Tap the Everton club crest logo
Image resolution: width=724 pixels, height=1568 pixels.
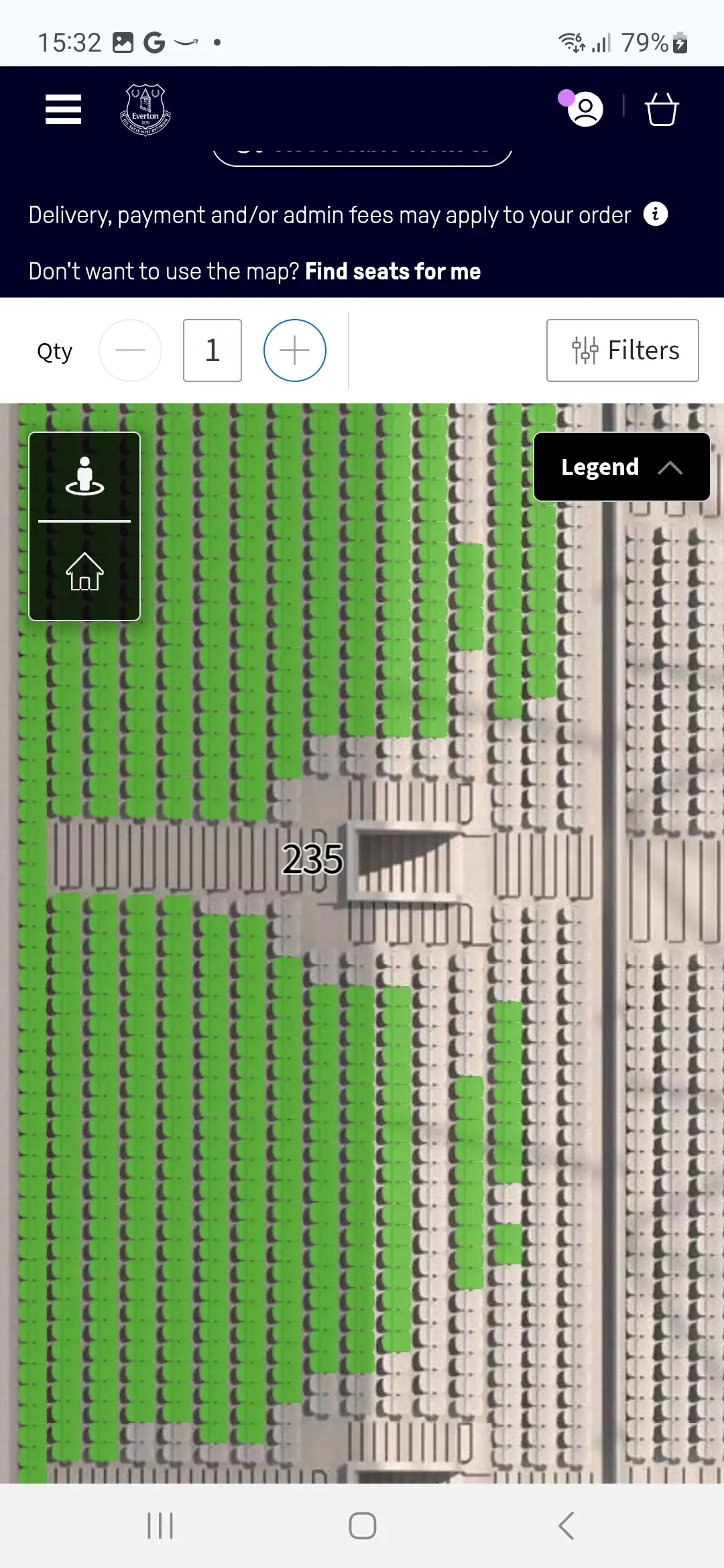pos(145,110)
